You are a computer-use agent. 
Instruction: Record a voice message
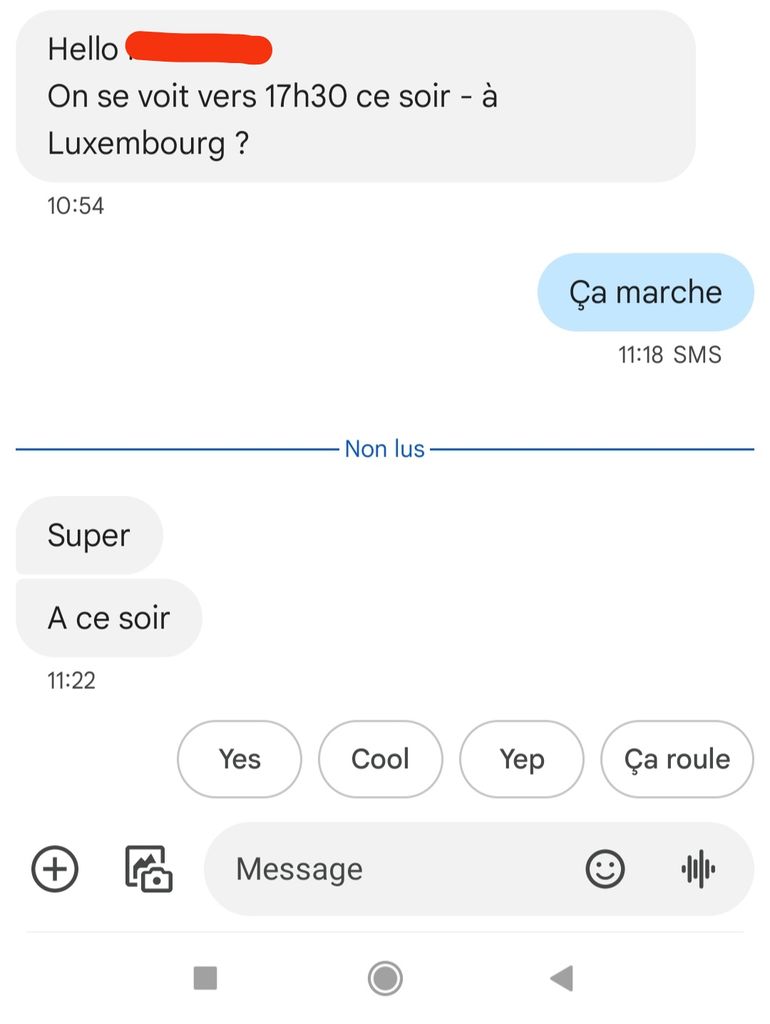[x=698, y=868]
